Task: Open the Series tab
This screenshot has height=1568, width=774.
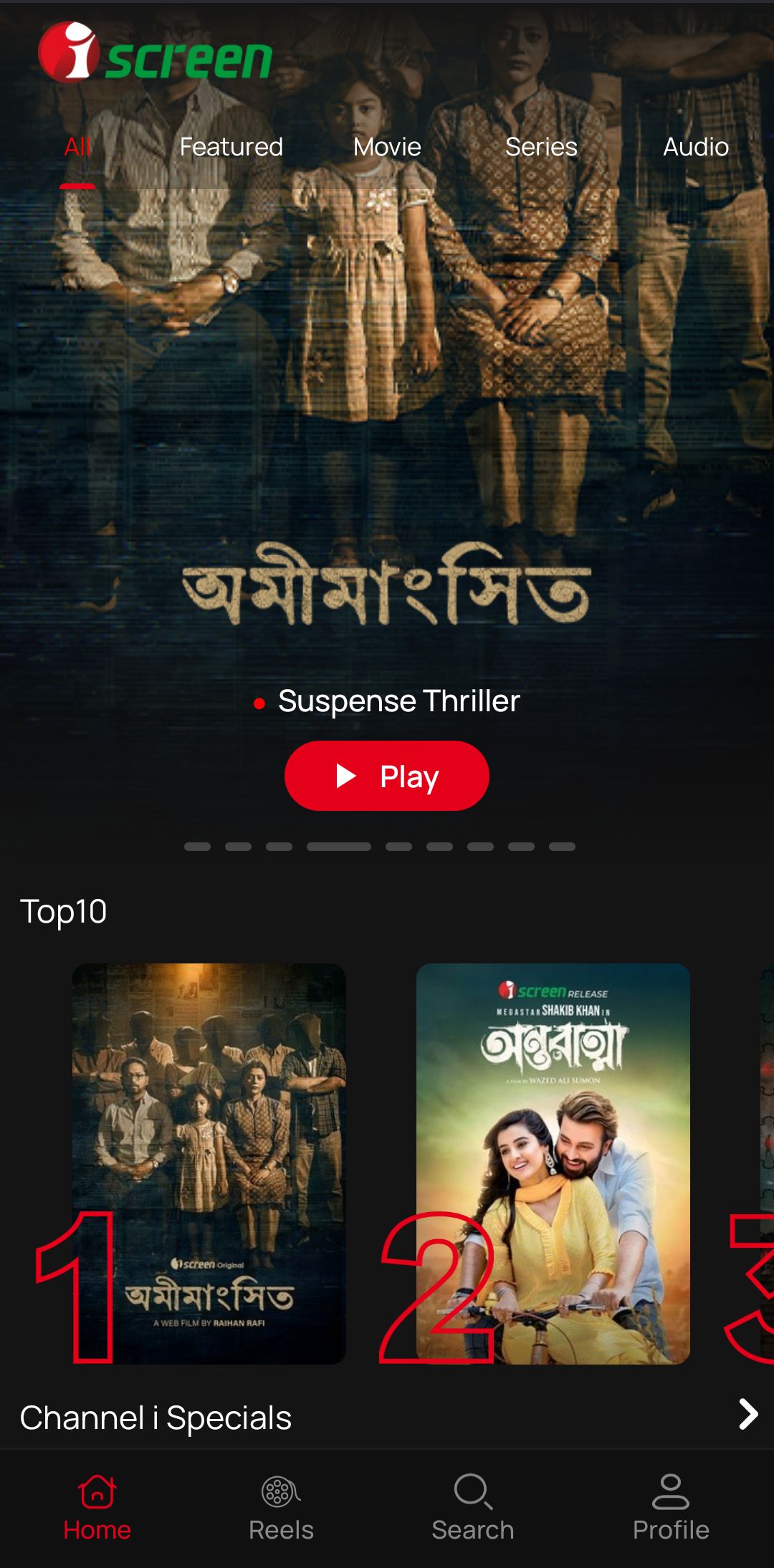Action: (x=541, y=147)
